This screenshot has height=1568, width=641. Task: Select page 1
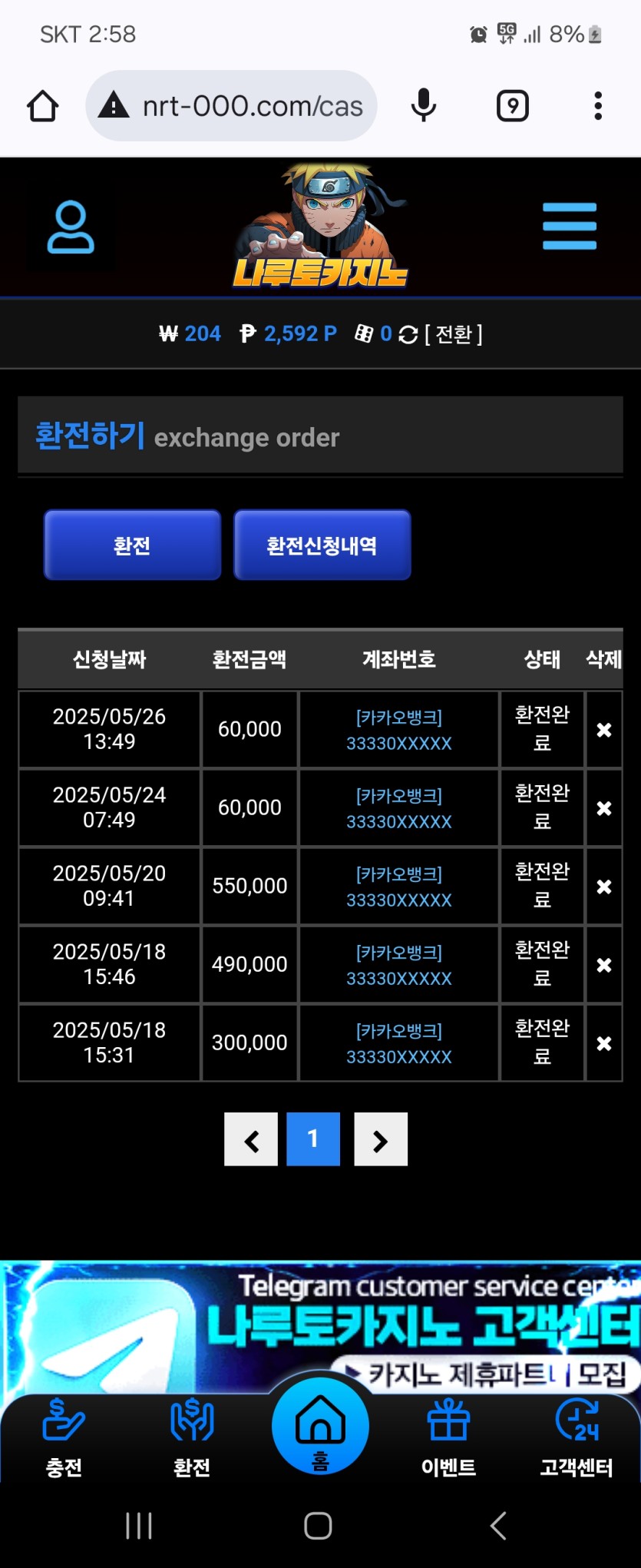[313, 1139]
